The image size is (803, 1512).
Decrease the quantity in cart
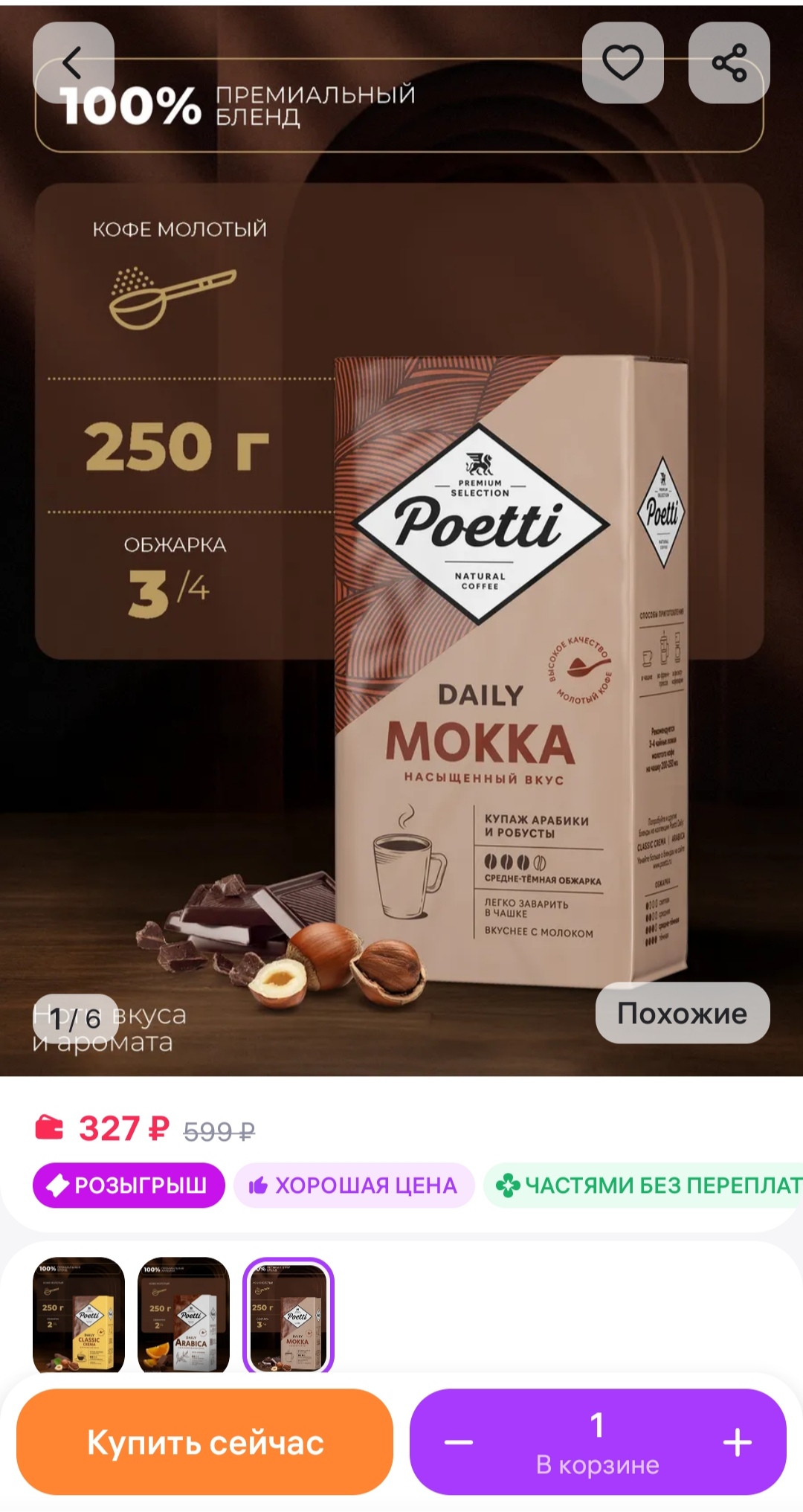click(459, 1442)
